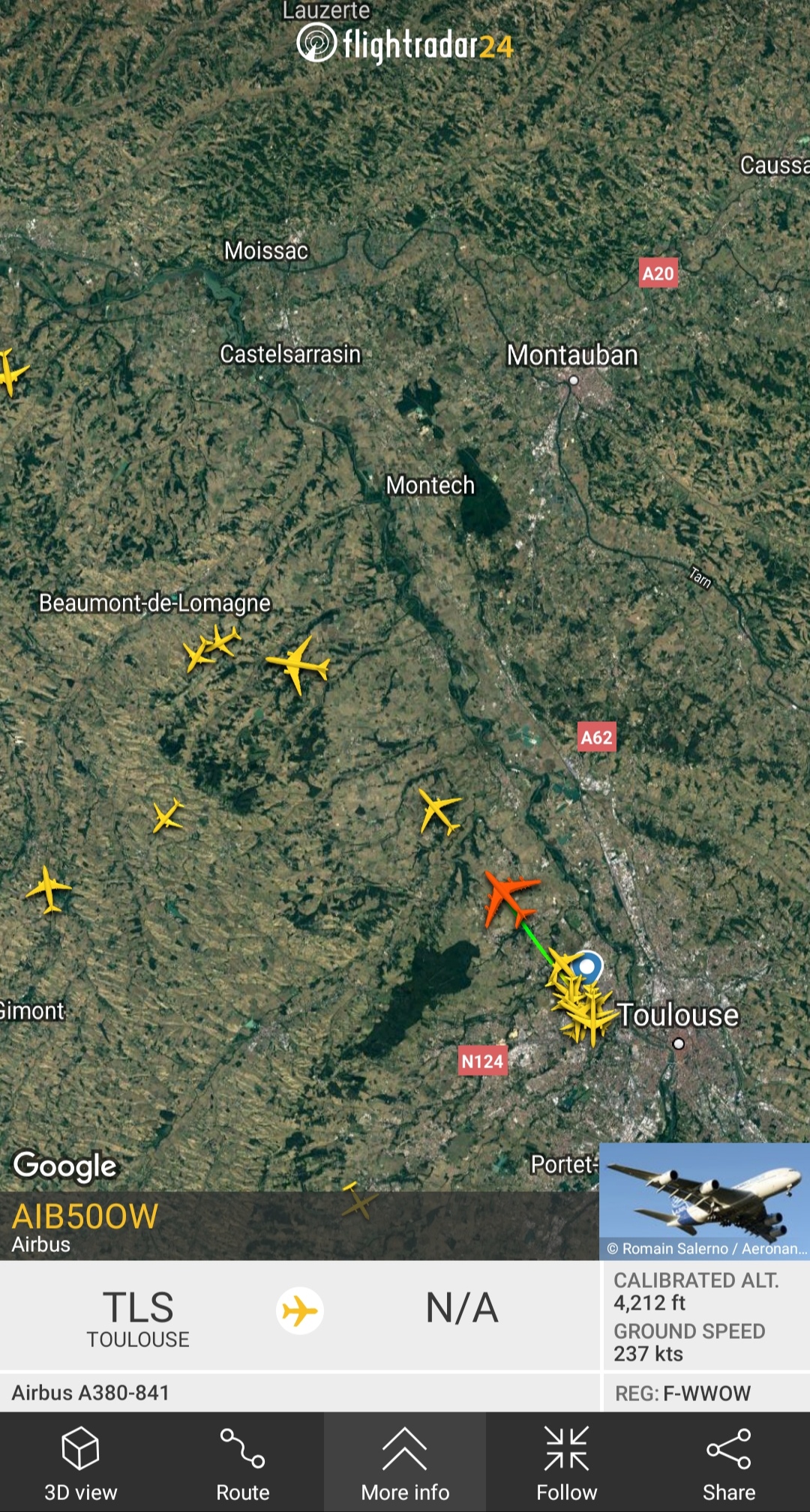Image resolution: width=810 pixels, height=1512 pixels.
Task: Select the yellow plane south of Montech
Action: click(x=439, y=811)
